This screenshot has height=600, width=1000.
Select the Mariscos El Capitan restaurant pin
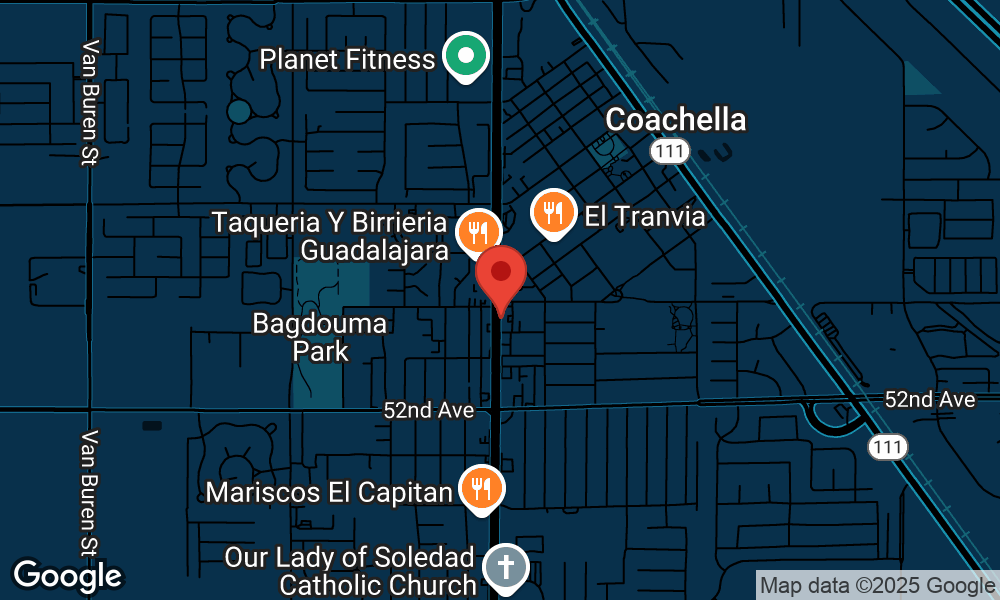pos(481,489)
